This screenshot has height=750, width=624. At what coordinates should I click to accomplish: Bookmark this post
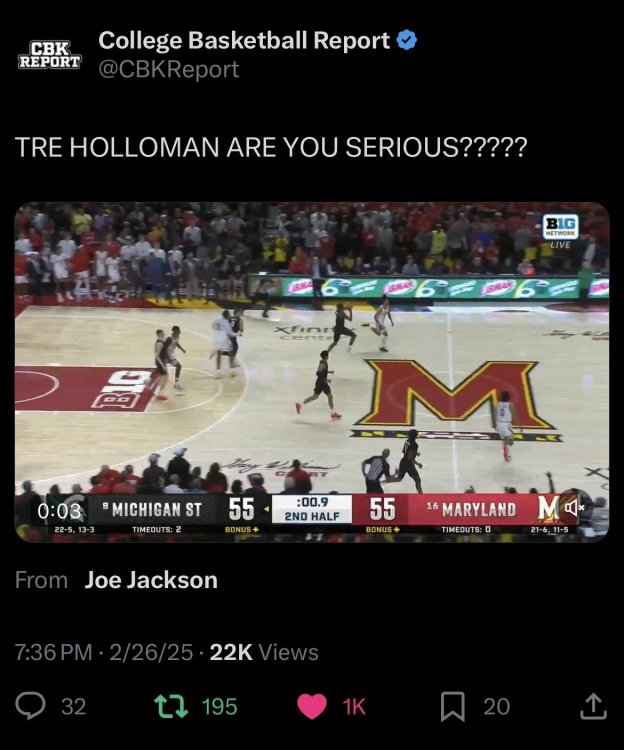[x=454, y=707]
